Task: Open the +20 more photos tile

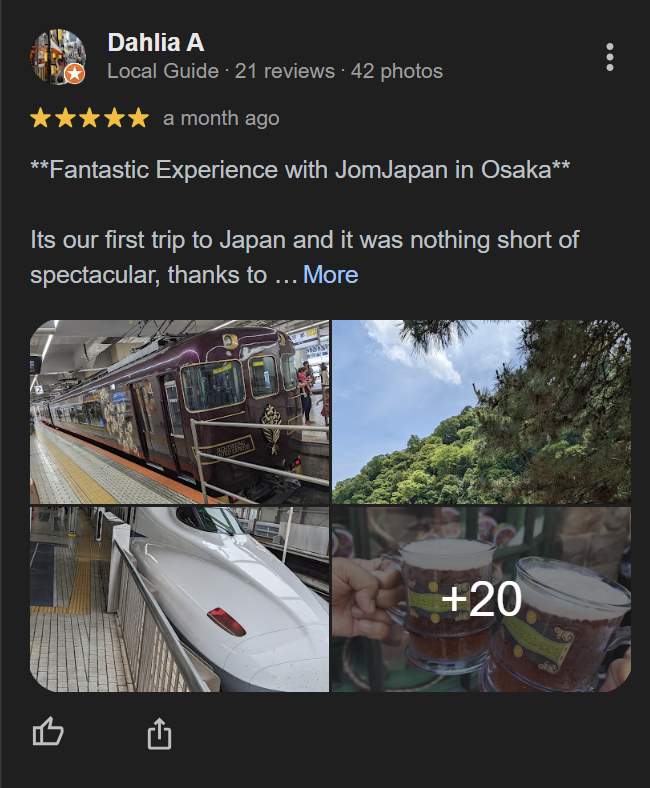Action: click(x=481, y=599)
